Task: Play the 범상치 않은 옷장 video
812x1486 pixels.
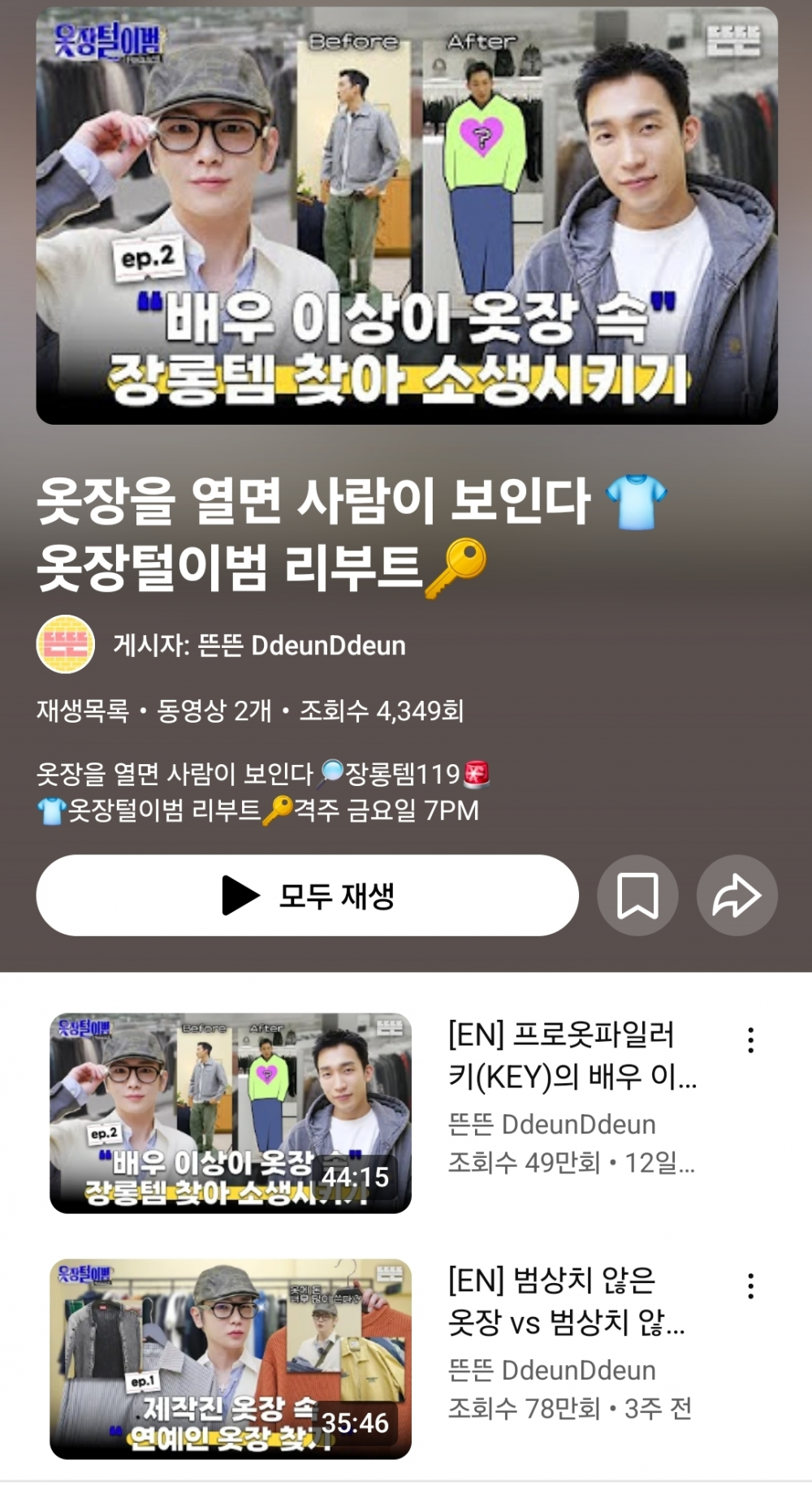Action: (231, 1359)
